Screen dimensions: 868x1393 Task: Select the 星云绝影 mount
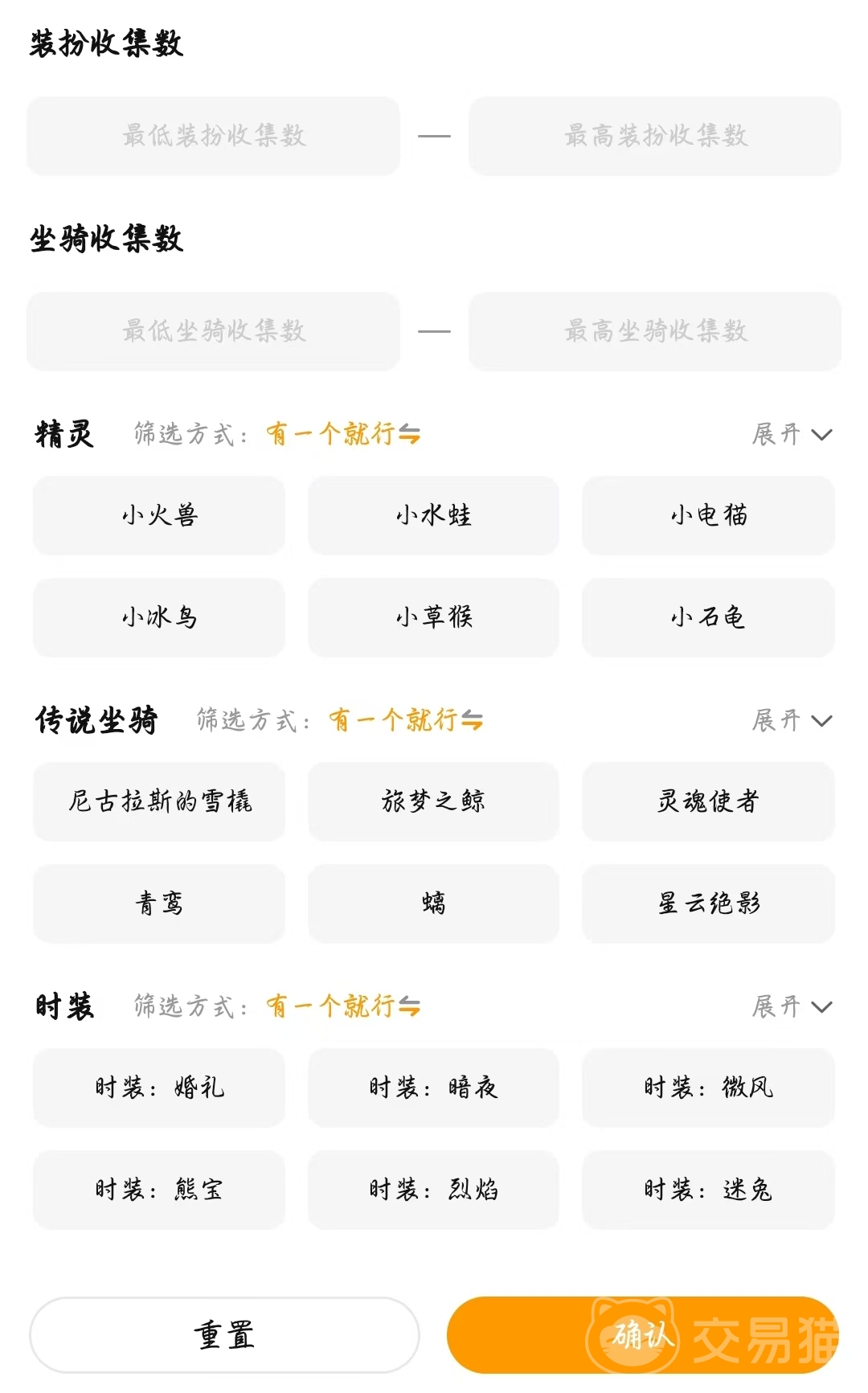[708, 903]
